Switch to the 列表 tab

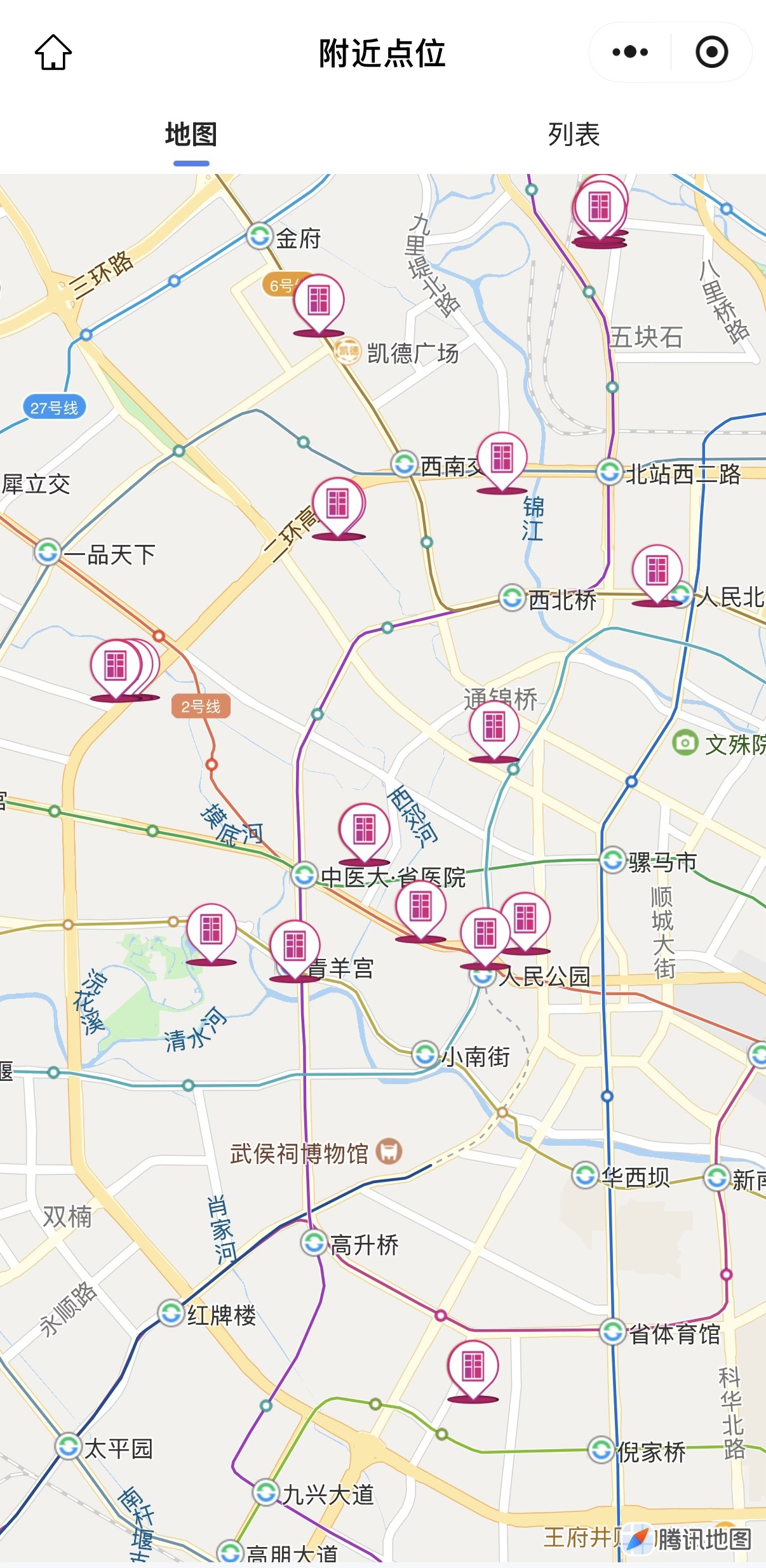tap(574, 135)
